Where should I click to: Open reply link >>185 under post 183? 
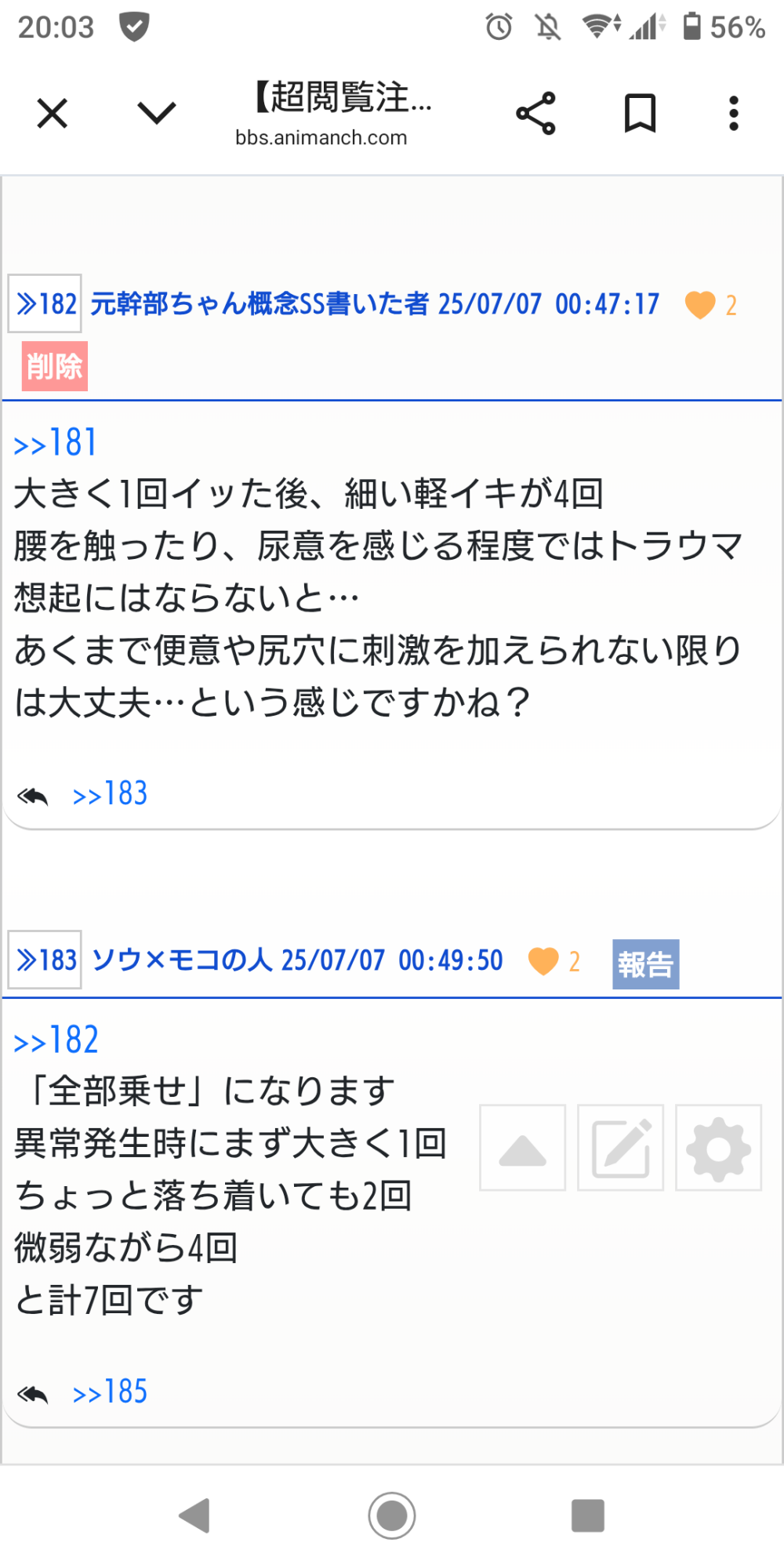pos(110,1392)
